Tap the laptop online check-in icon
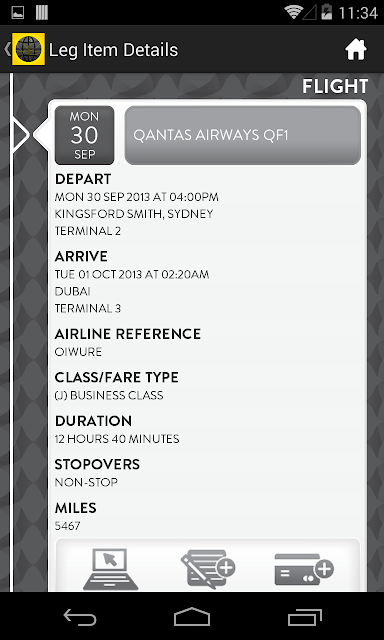 (111, 569)
